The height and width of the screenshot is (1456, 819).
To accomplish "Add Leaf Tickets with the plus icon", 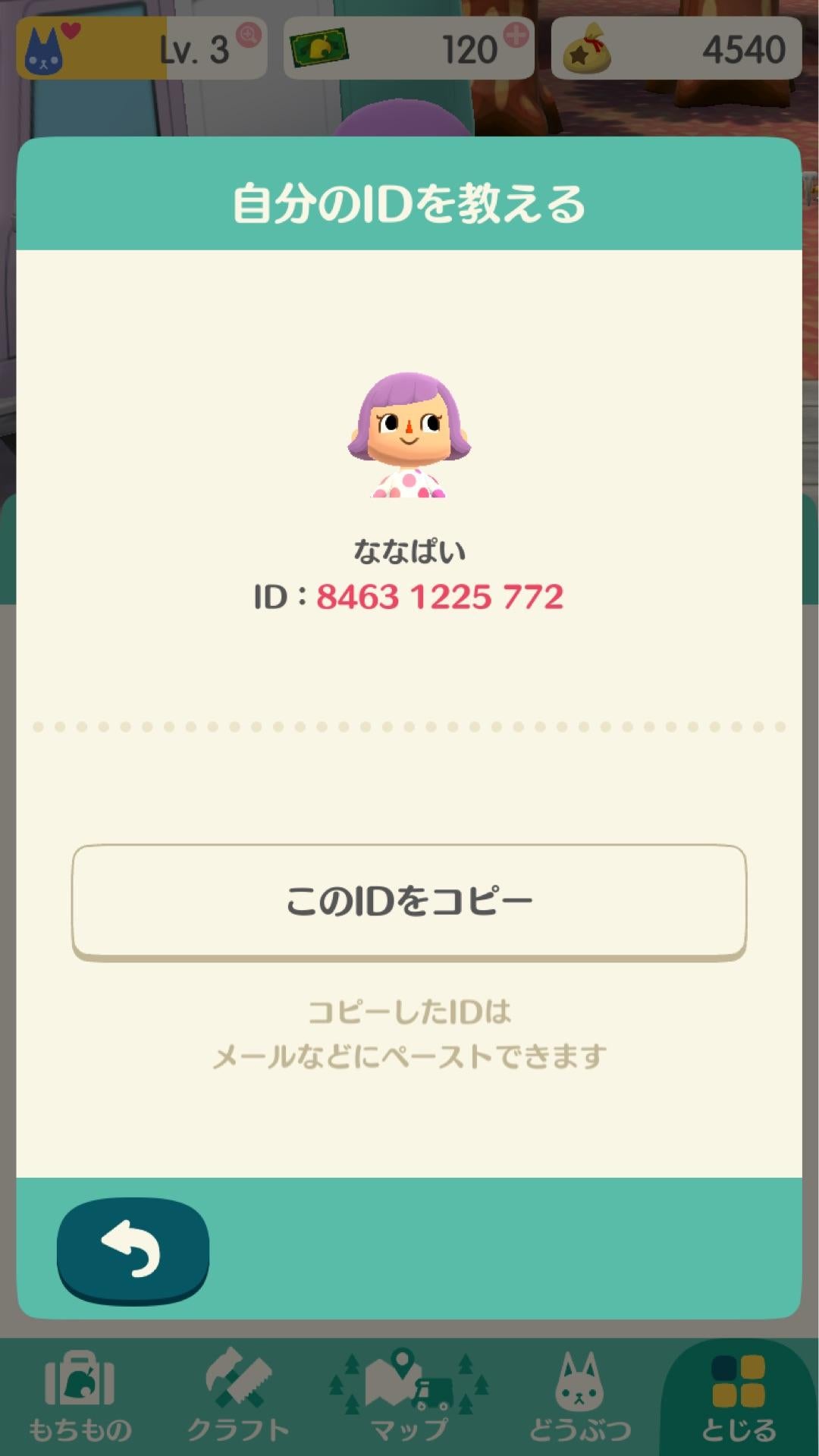I will click(x=516, y=35).
